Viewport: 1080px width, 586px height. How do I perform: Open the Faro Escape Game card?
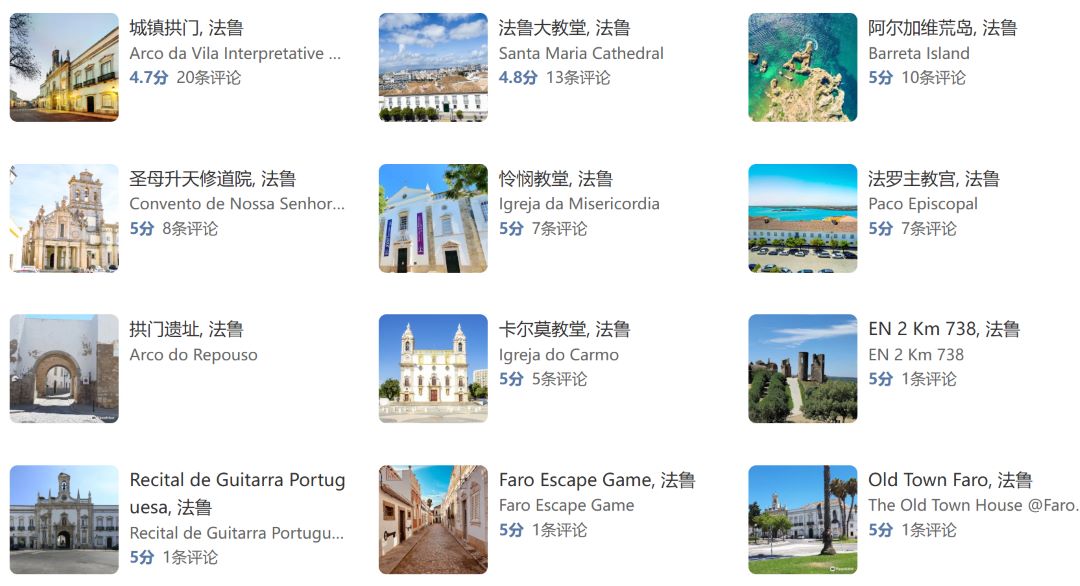tap(596, 481)
